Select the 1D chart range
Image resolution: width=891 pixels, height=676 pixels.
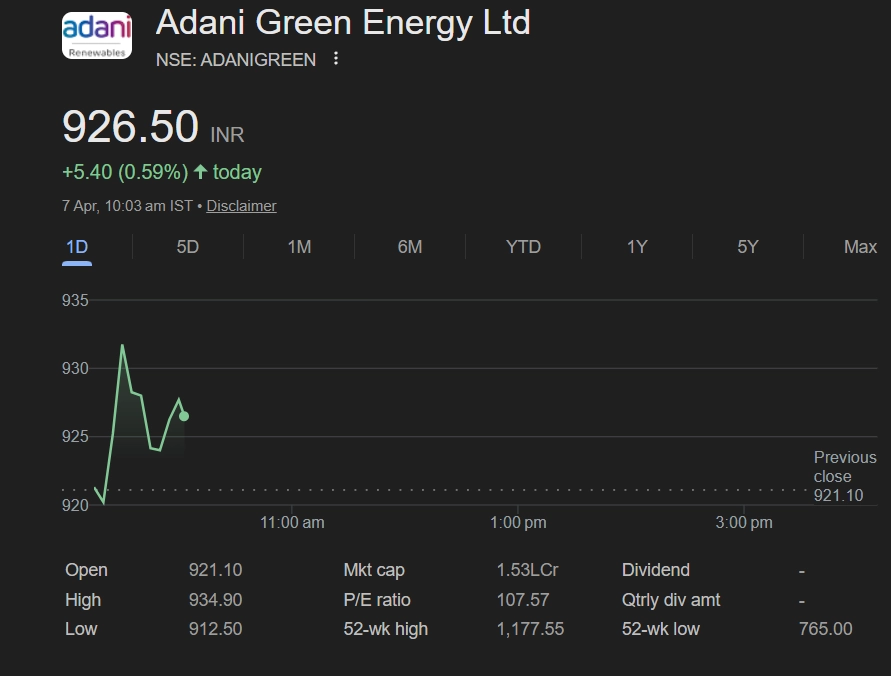tap(77, 247)
